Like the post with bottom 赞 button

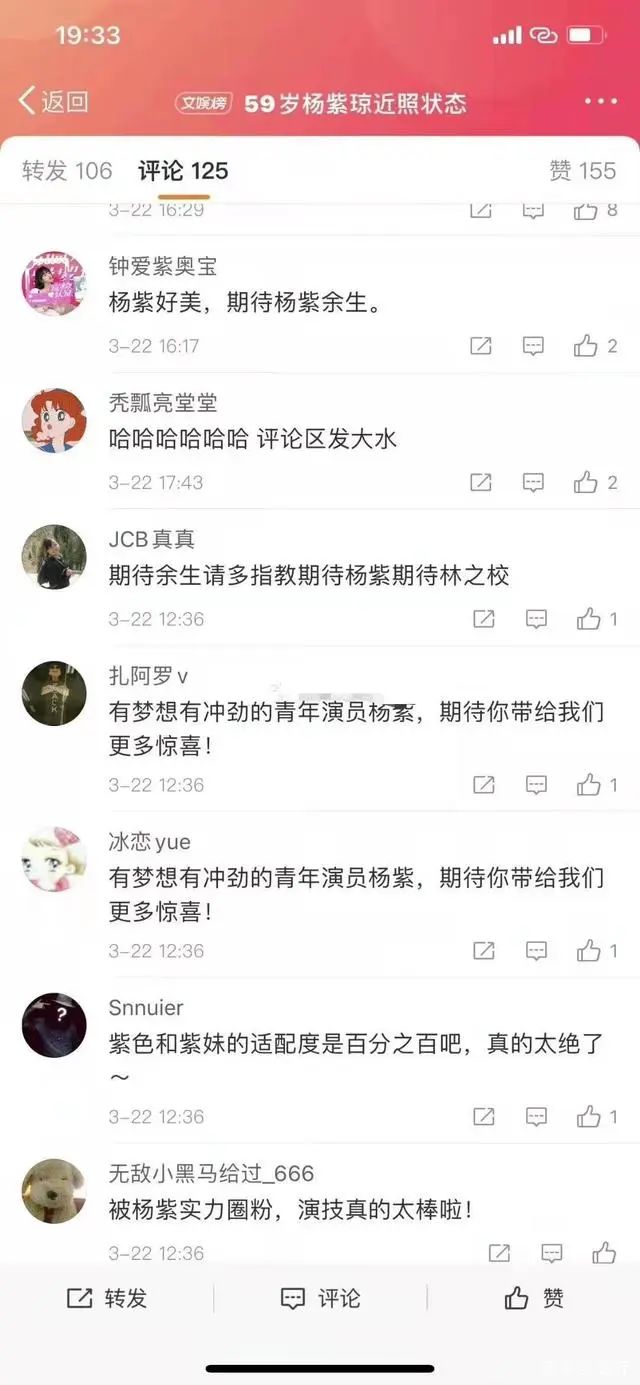click(534, 1298)
